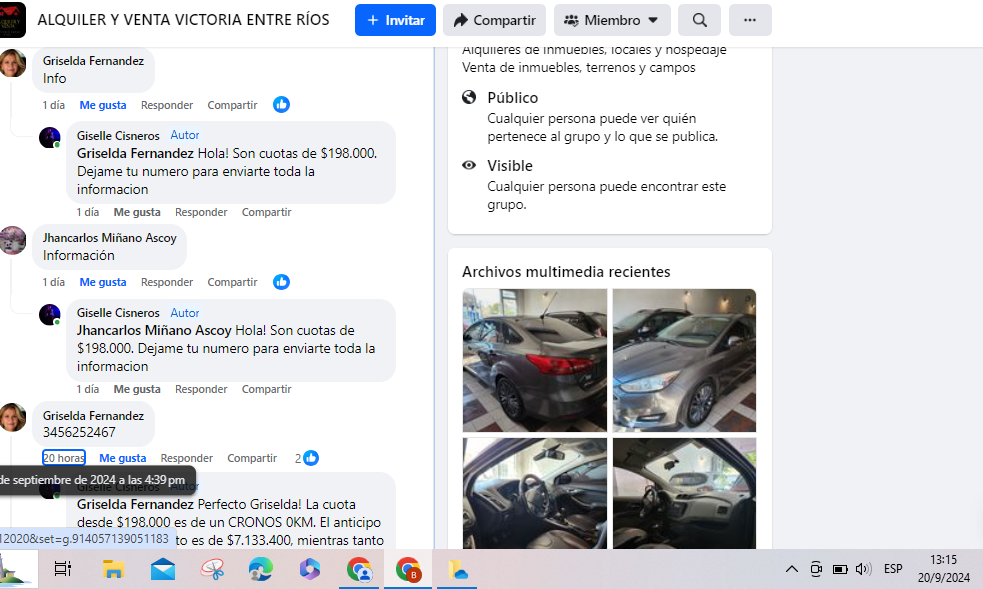Screen dimensions: 983x589
Task: Like Griselda Fernandez's Info comment
Action: pos(103,105)
